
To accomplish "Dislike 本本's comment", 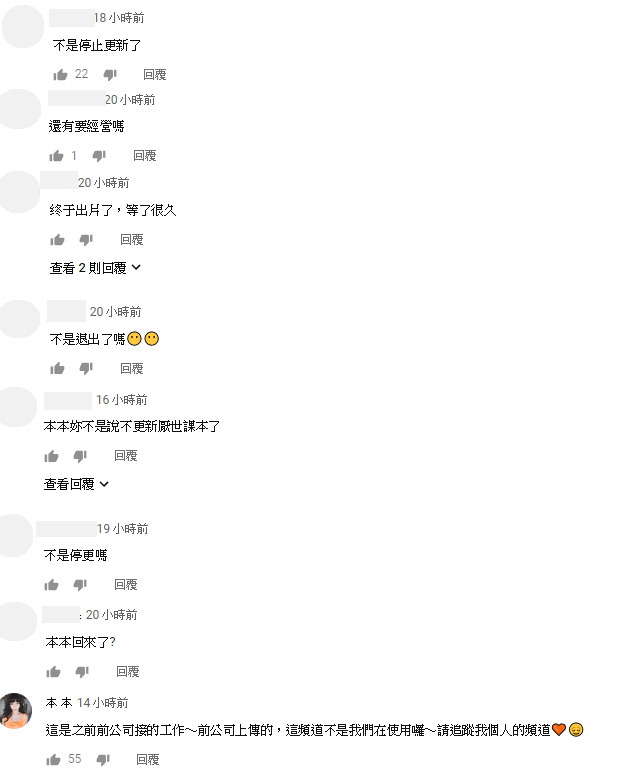I will pyautogui.click(x=103, y=760).
